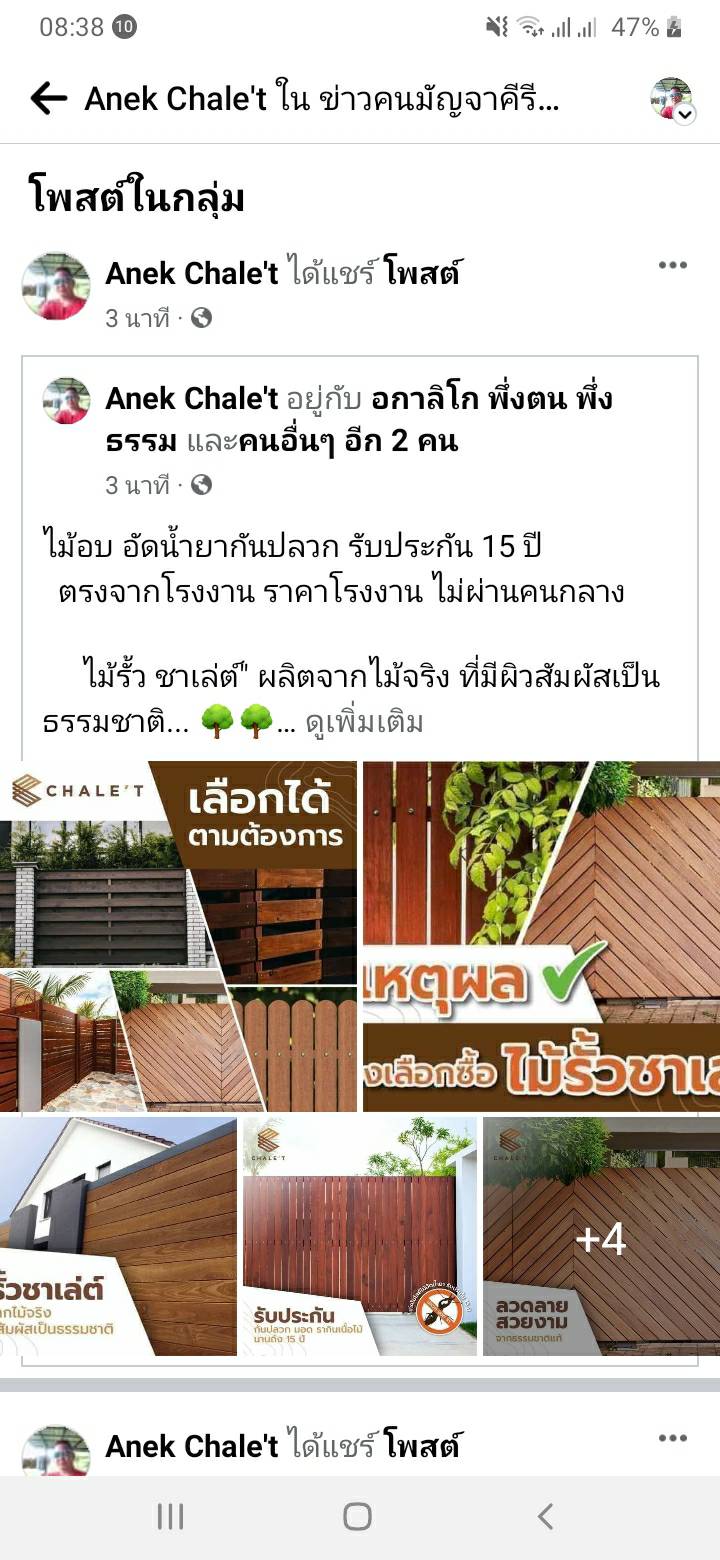
Task: Open the รับประกัน 15 ปี fence photo
Action: [360, 1236]
